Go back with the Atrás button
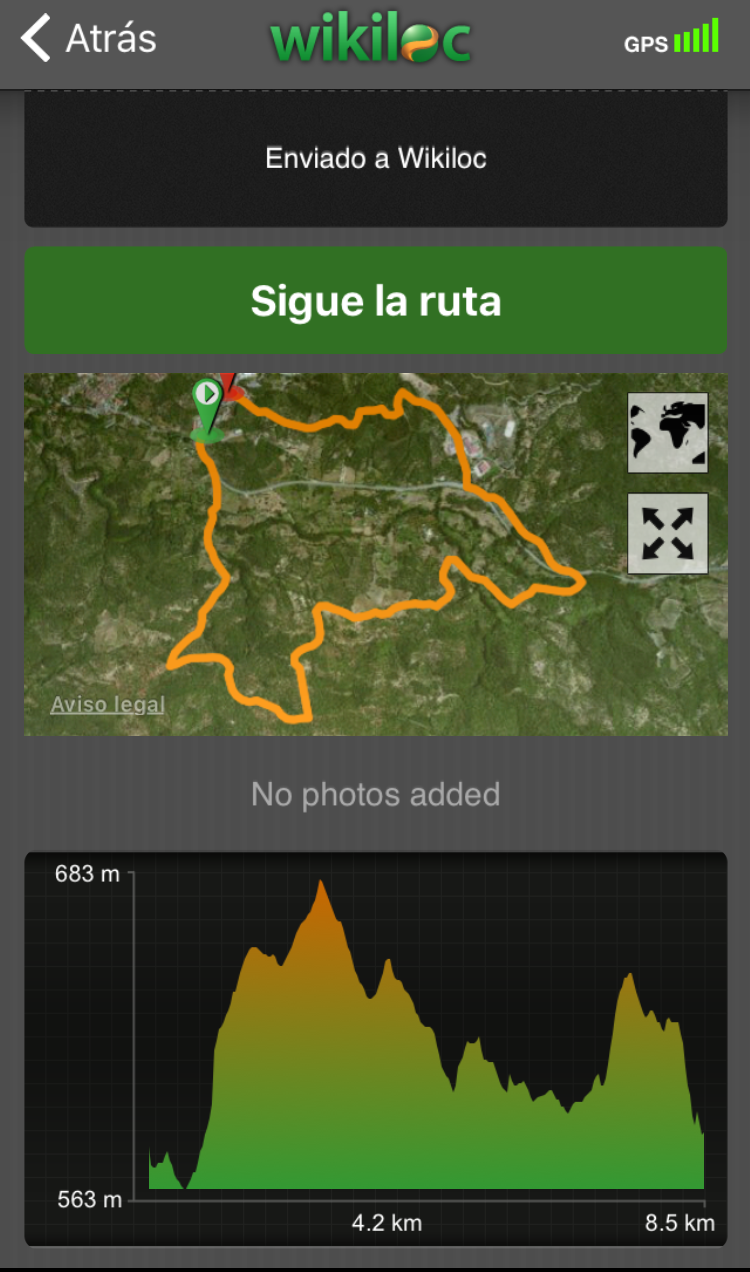Image resolution: width=750 pixels, height=1272 pixels. coord(88,40)
